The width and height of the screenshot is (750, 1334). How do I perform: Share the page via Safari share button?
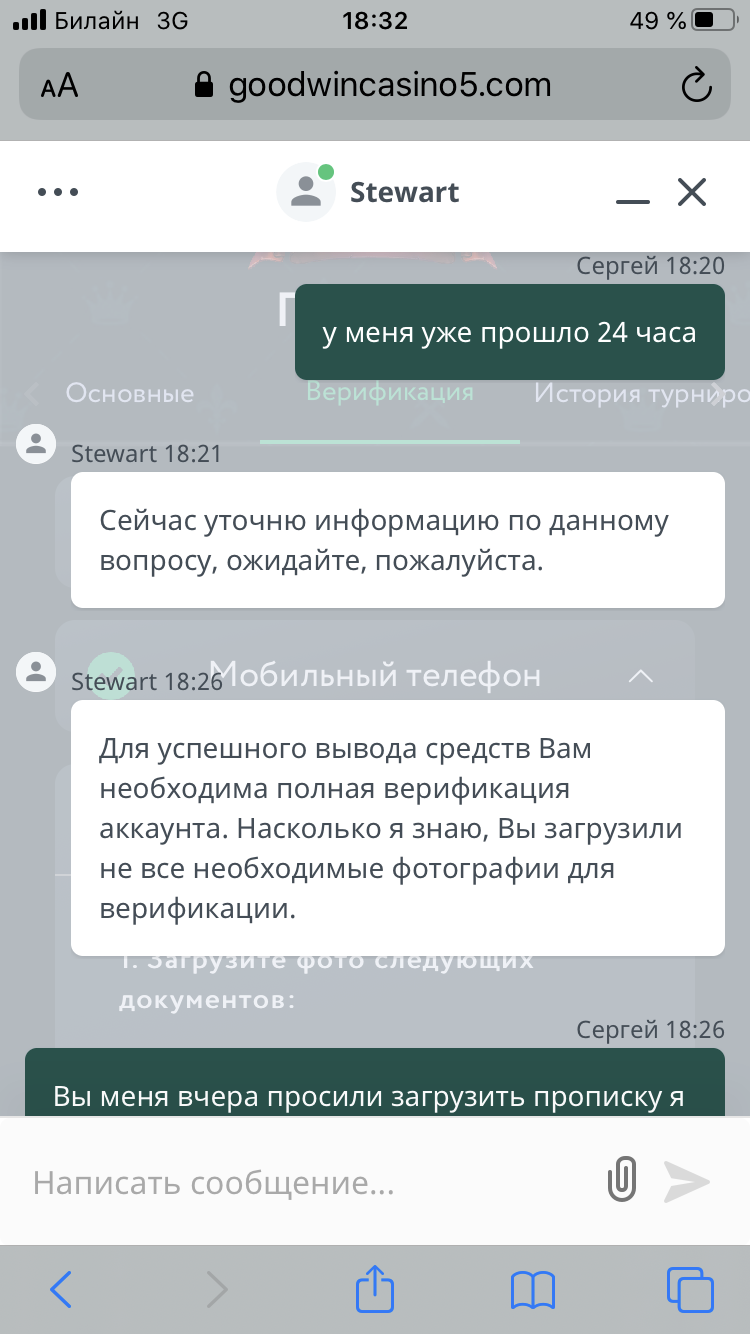coord(375,1287)
